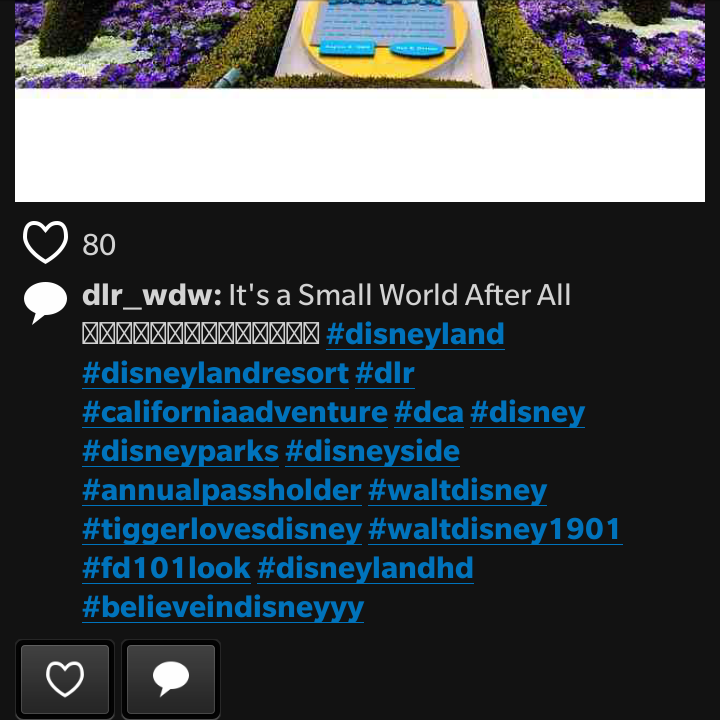The width and height of the screenshot is (720, 720).
Task: Open the #fd101look hashtag
Action: [166, 568]
